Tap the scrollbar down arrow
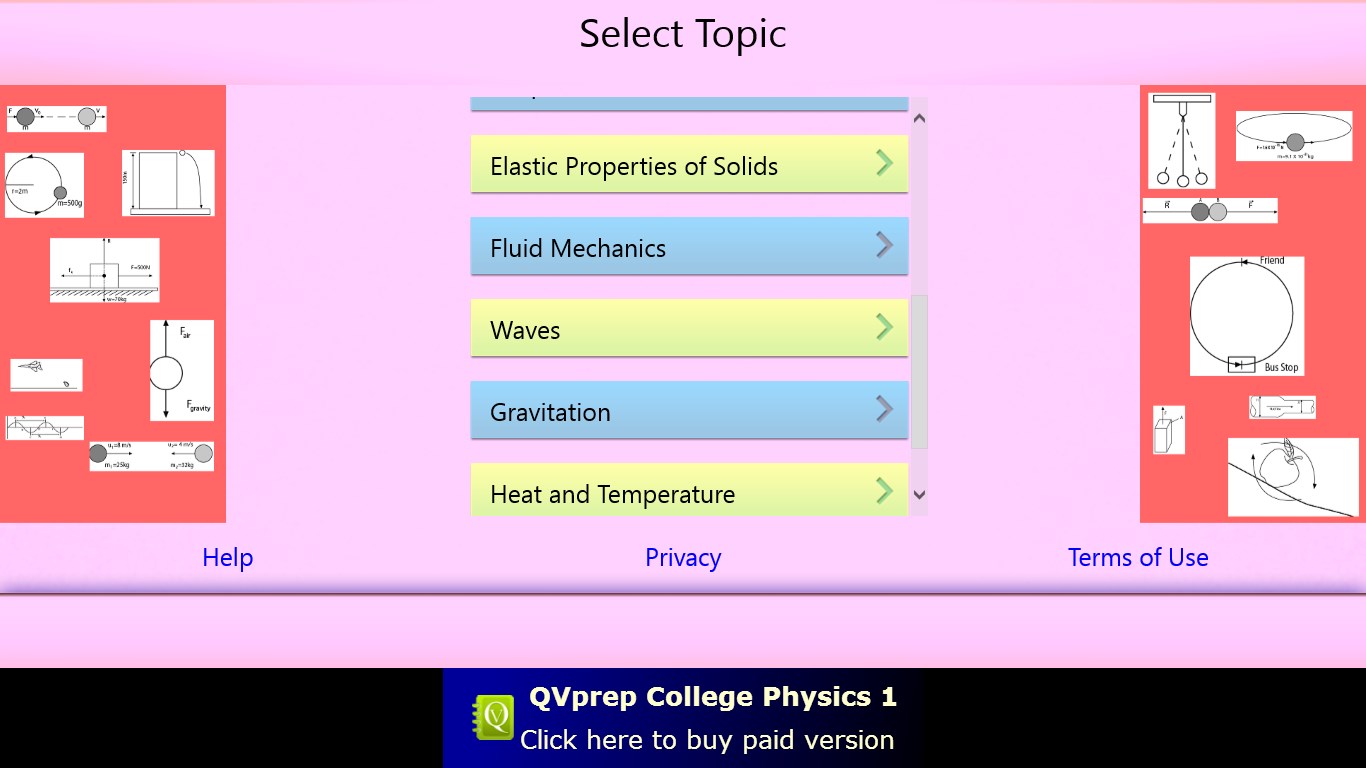This screenshot has height=768, width=1366. click(920, 494)
